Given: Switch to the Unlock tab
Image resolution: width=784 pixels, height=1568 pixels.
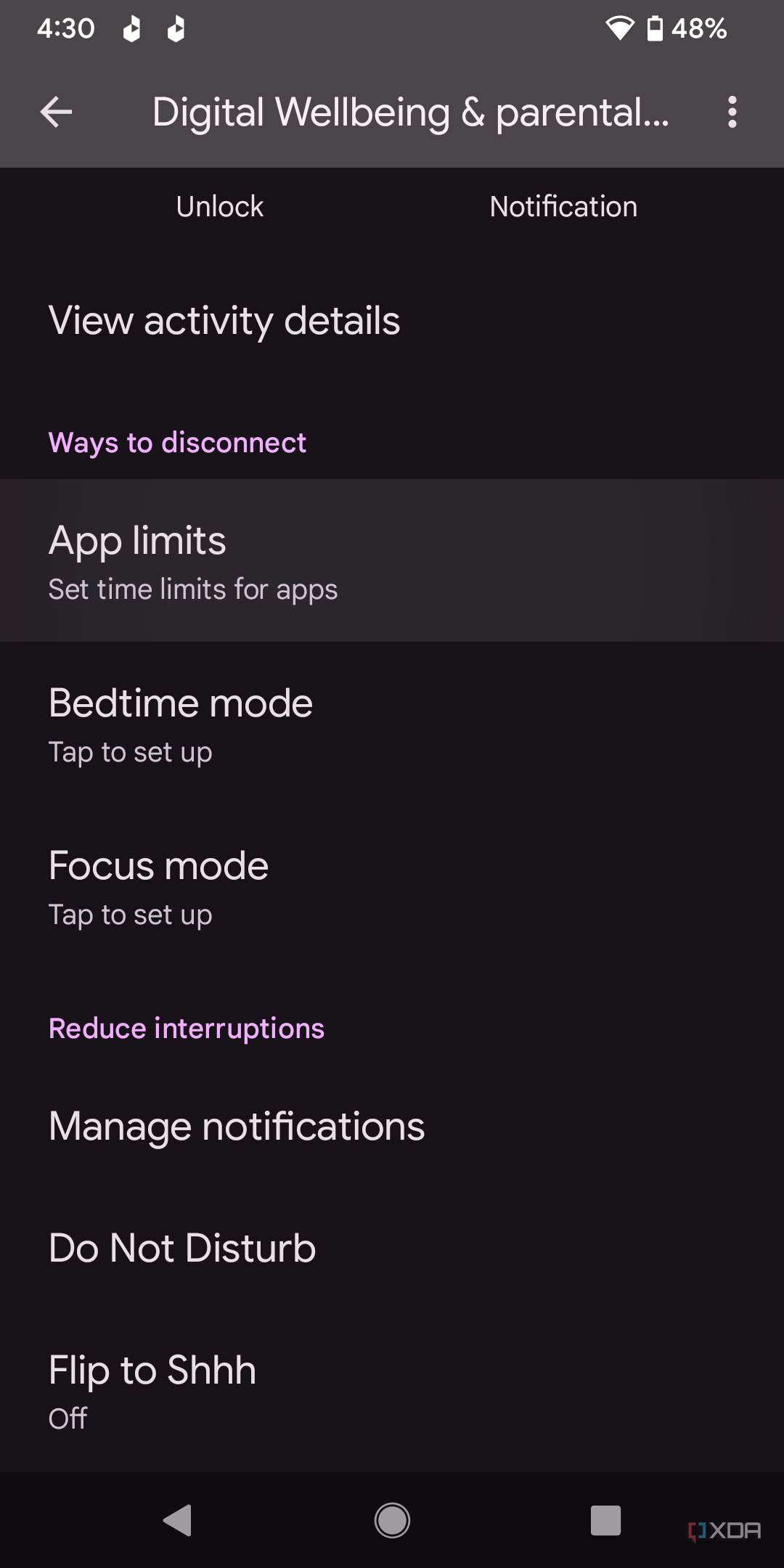Looking at the screenshot, I should point(219,206).
